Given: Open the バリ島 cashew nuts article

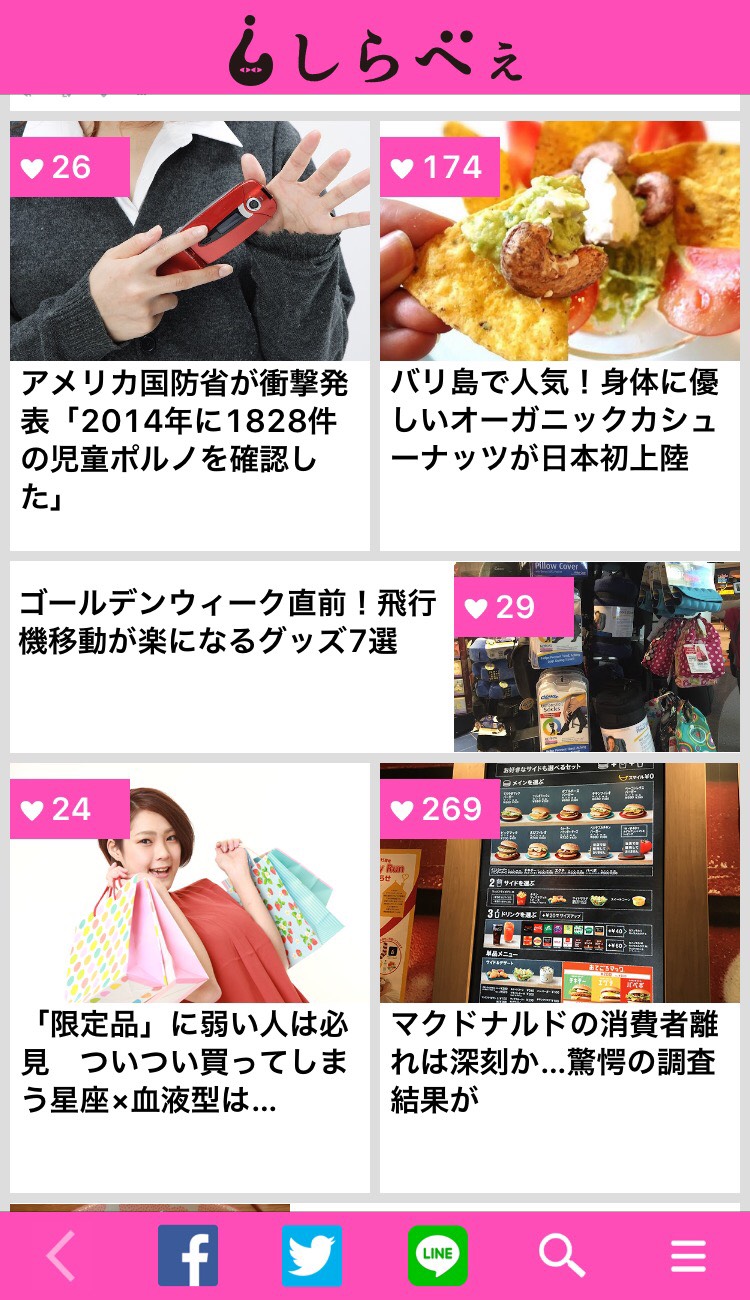Looking at the screenshot, I should [x=560, y=336].
